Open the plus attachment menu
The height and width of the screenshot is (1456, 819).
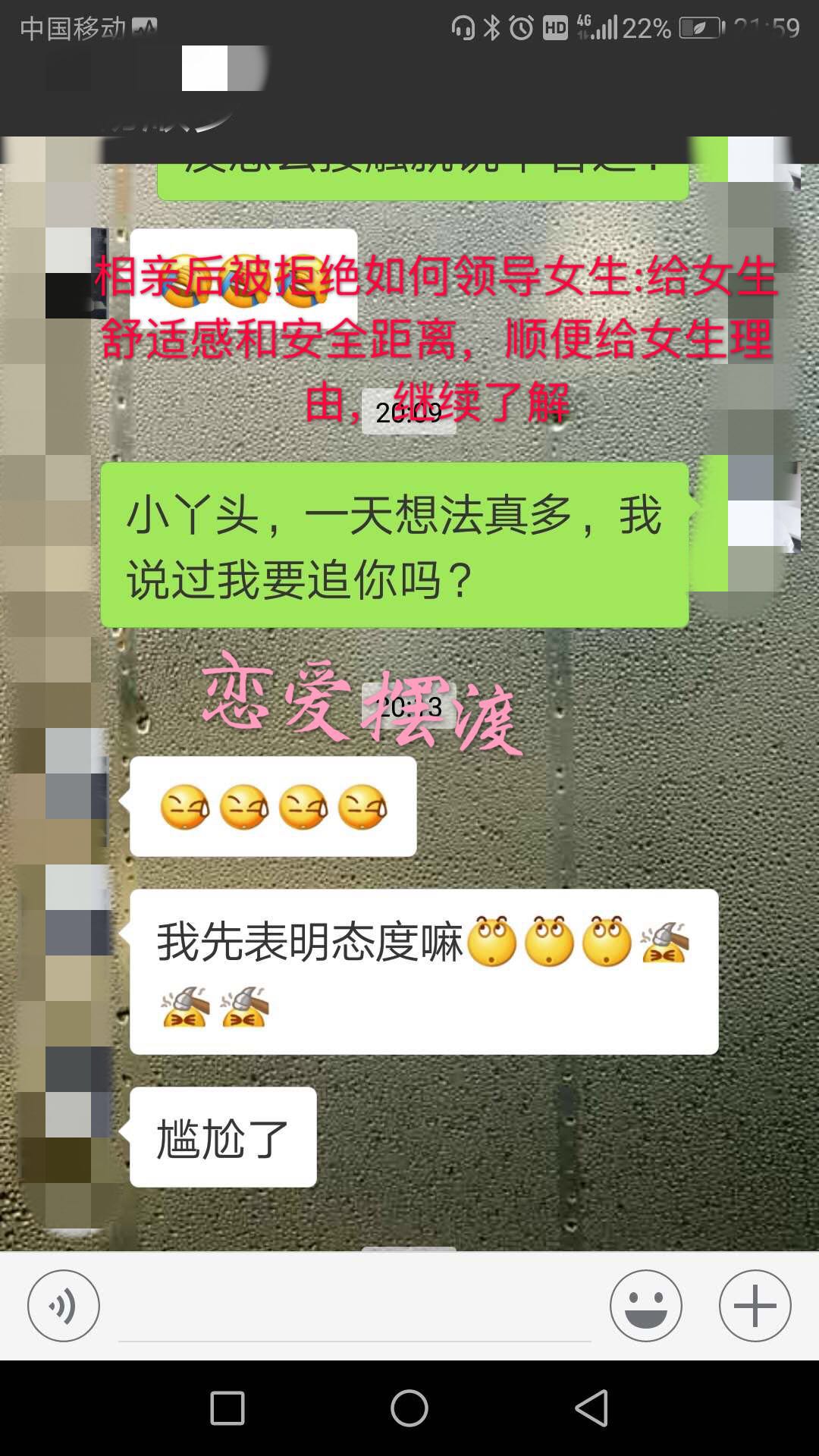755,1305
